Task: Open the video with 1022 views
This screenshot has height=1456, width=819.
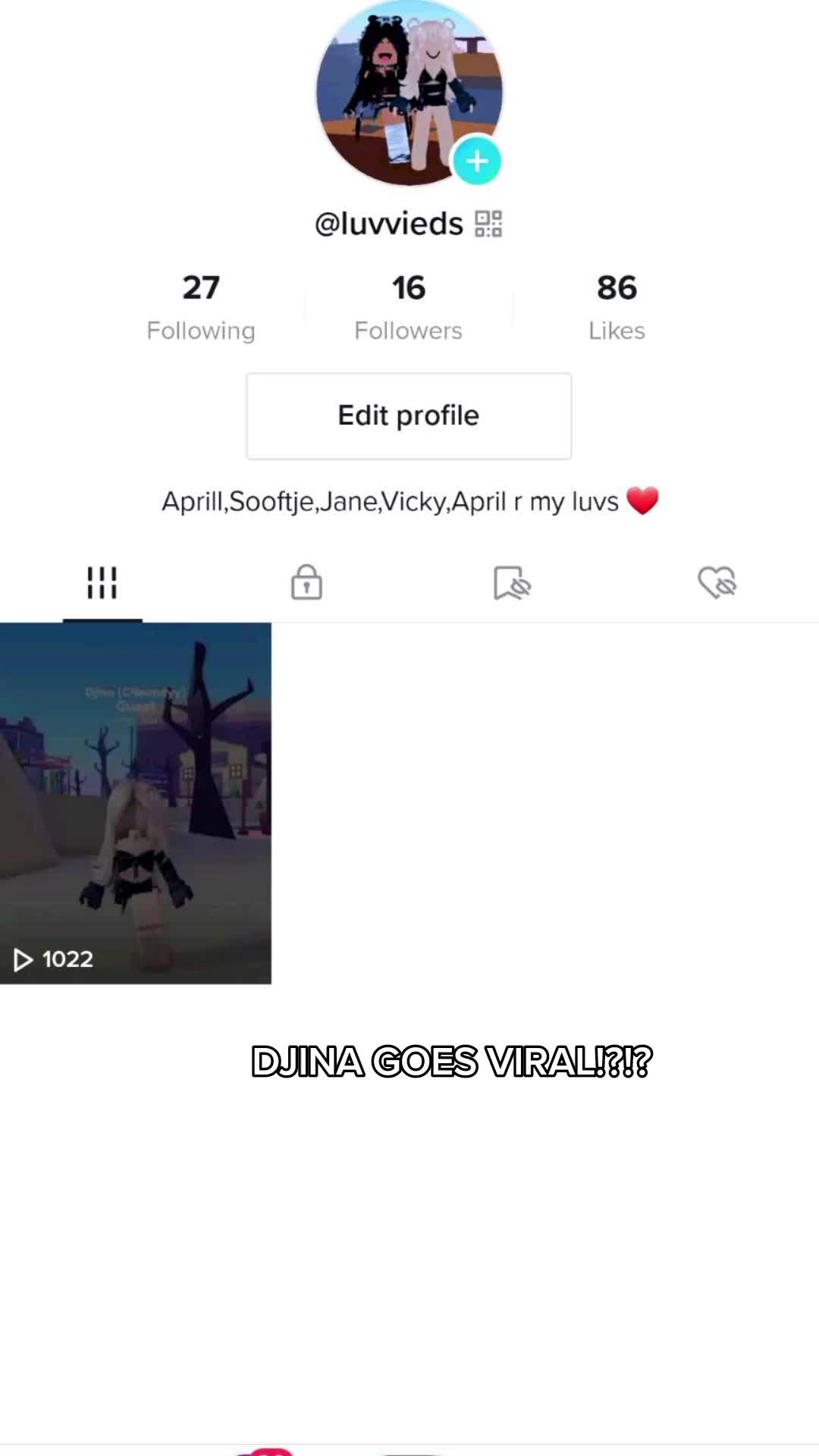Action: (135, 804)
